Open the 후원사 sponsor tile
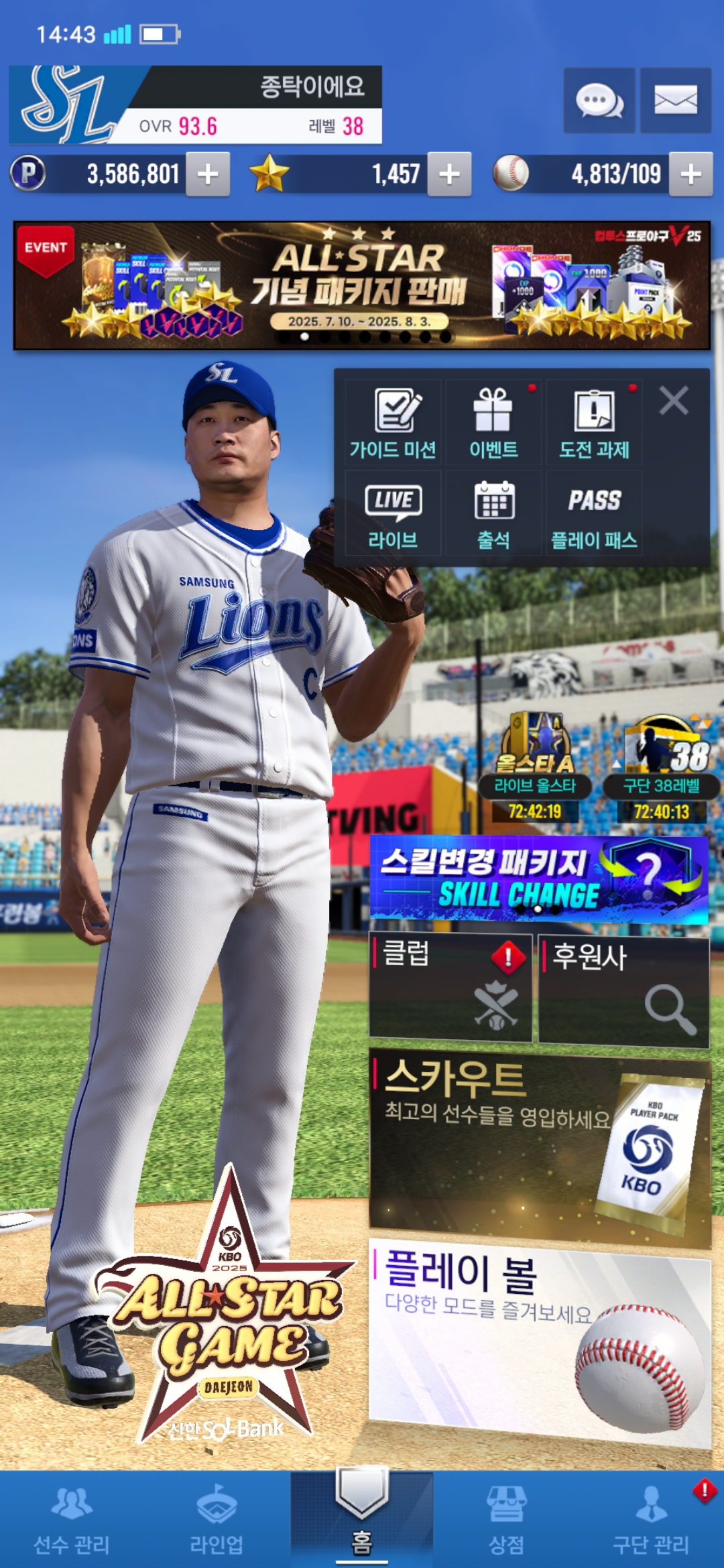The width and height of the screenshot is (724, 1568). (623, 992)
